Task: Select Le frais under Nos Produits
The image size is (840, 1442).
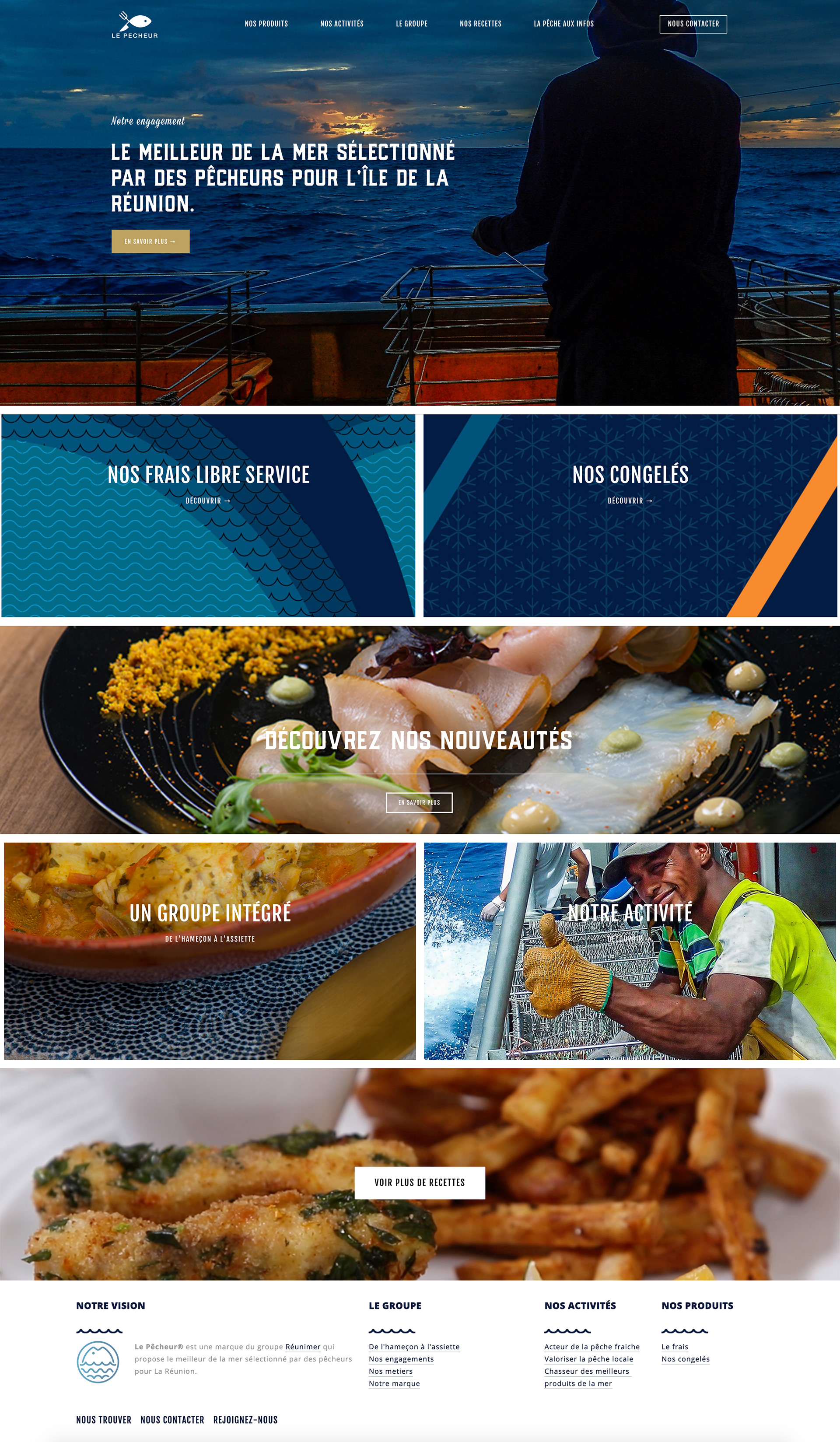Action: [x=675, y=1347]
